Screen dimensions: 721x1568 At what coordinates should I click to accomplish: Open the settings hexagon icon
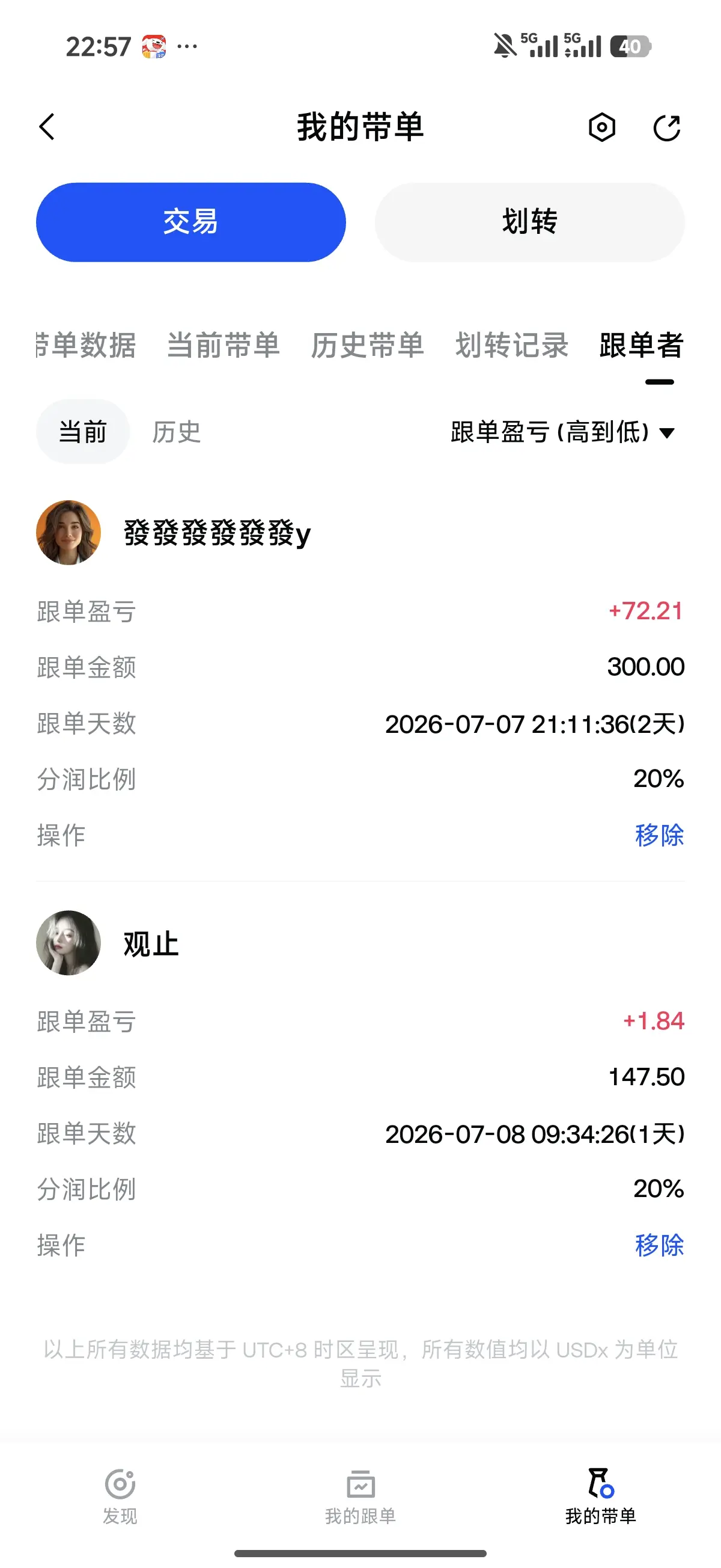coord(602,127)
